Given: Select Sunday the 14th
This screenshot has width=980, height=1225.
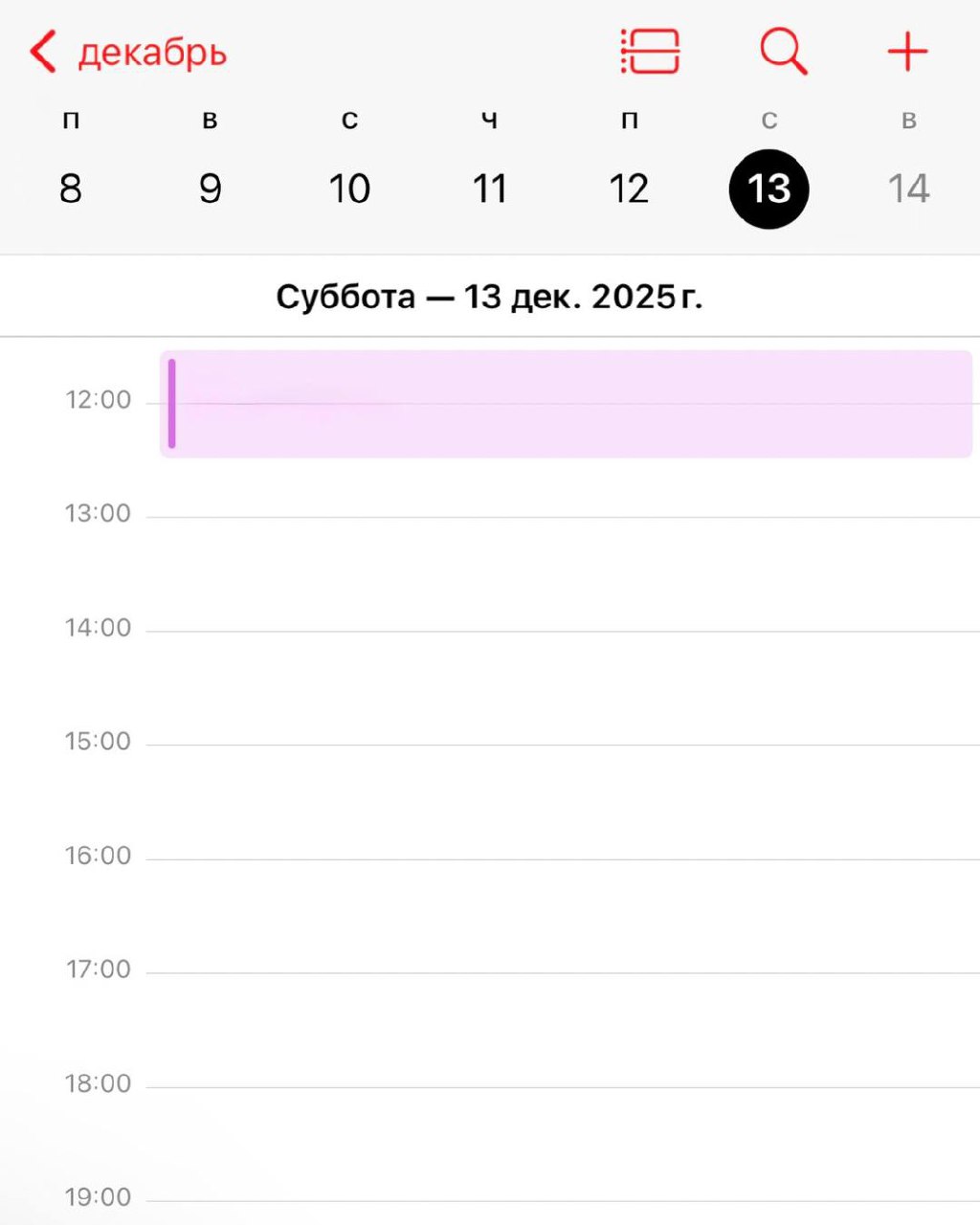Looking at the screenshot, I should (x=908, y=189).
